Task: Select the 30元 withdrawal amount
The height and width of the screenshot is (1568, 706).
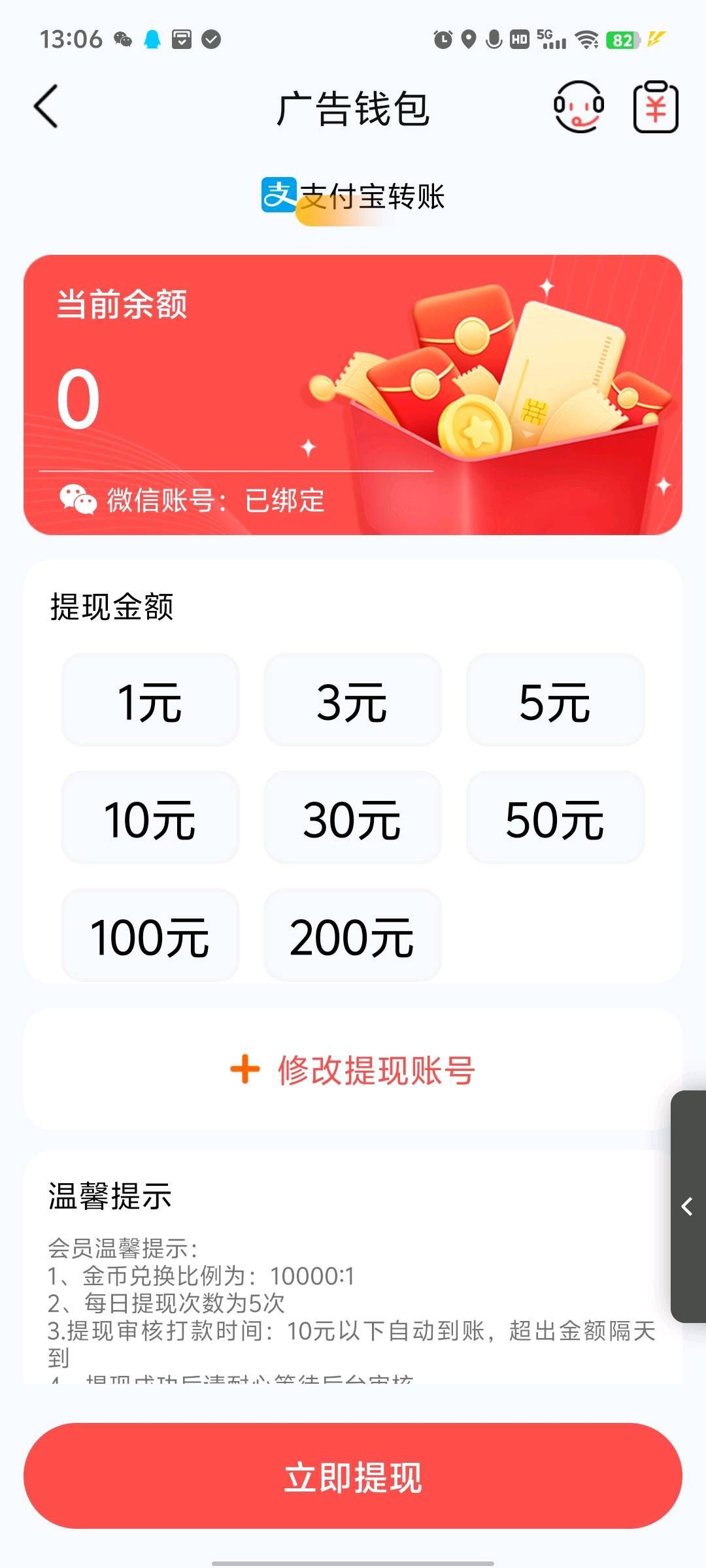Action: point(352,819)
